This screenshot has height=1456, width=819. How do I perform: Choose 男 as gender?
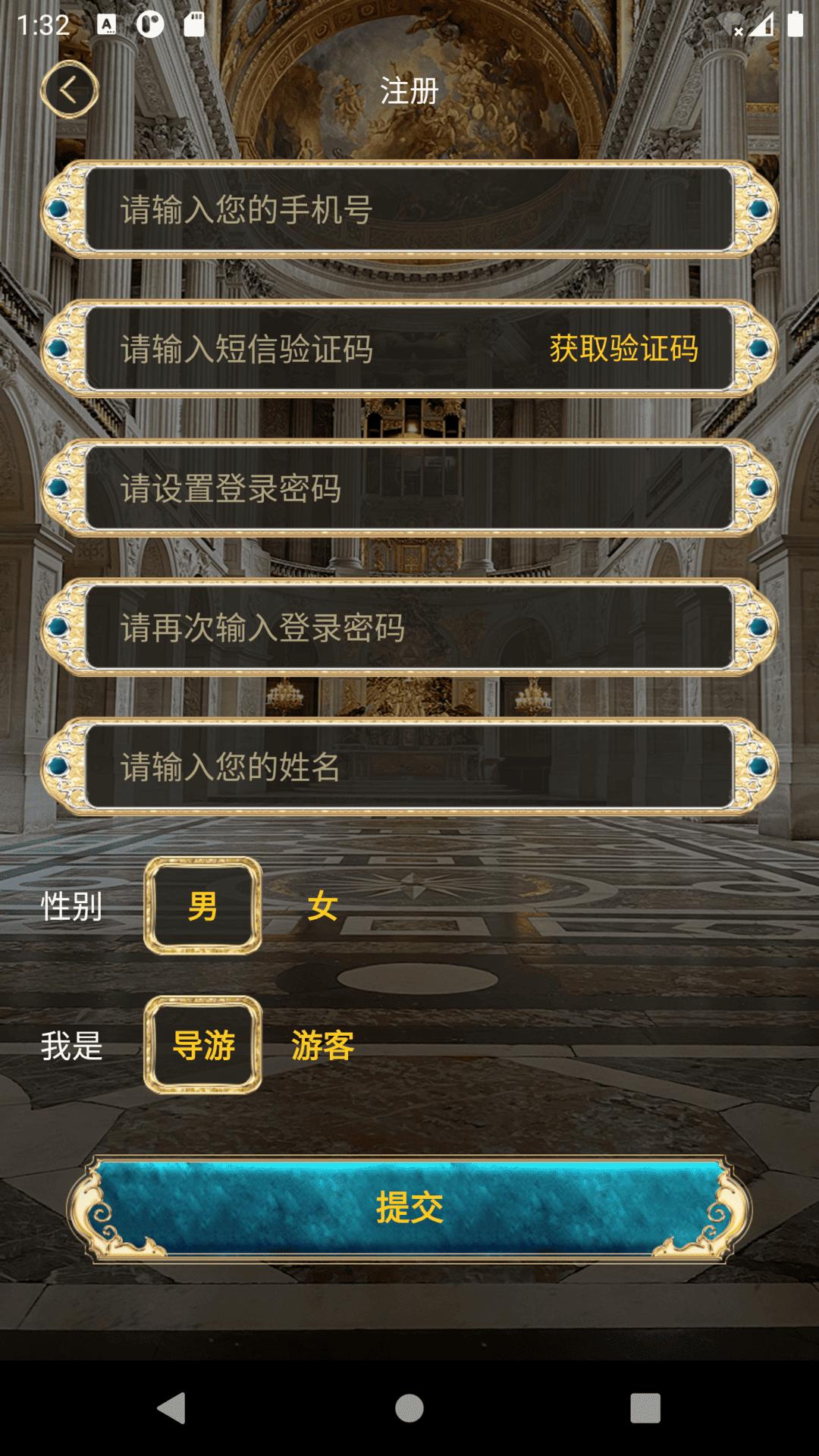coord(202,905)
